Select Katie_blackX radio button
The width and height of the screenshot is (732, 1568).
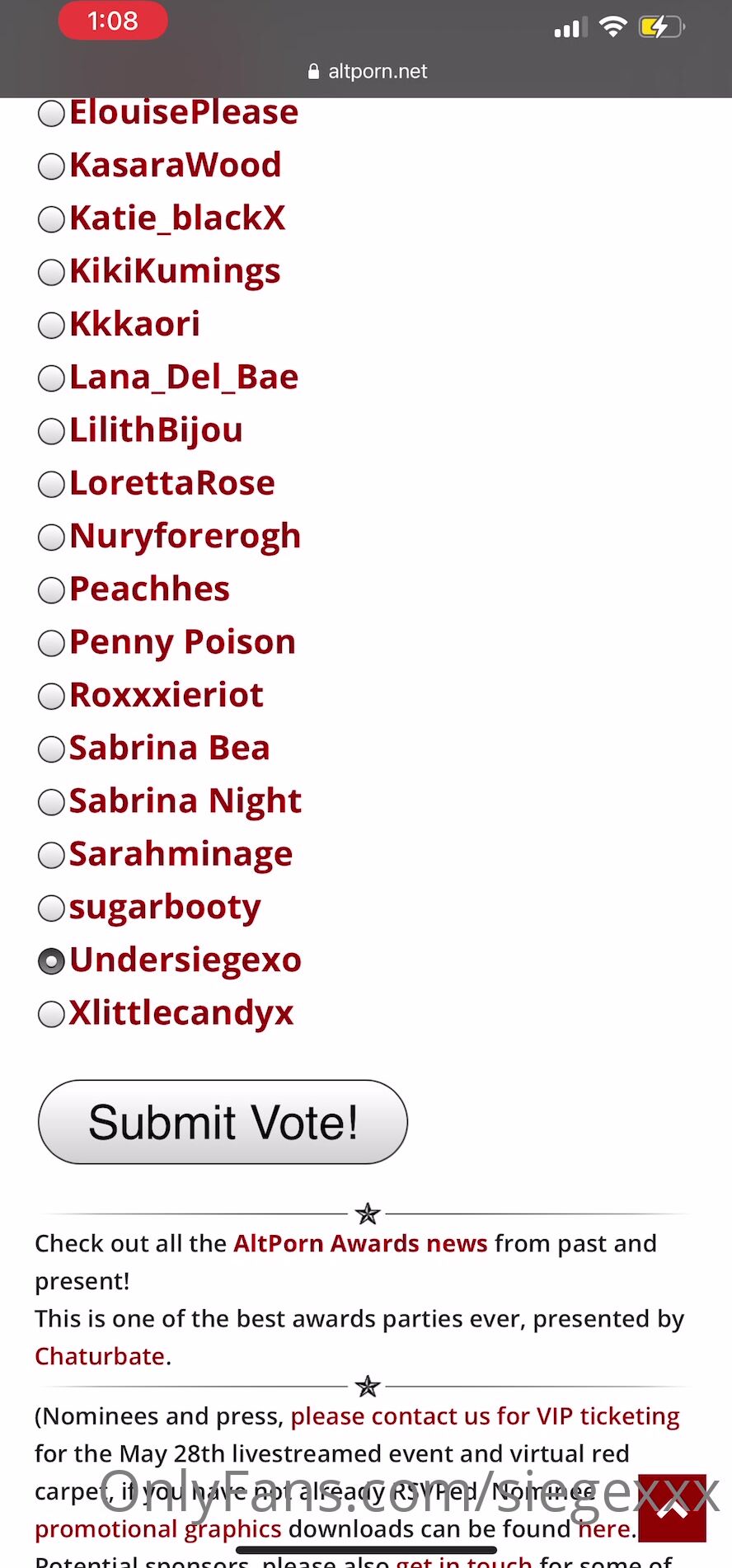pos(51,219)
